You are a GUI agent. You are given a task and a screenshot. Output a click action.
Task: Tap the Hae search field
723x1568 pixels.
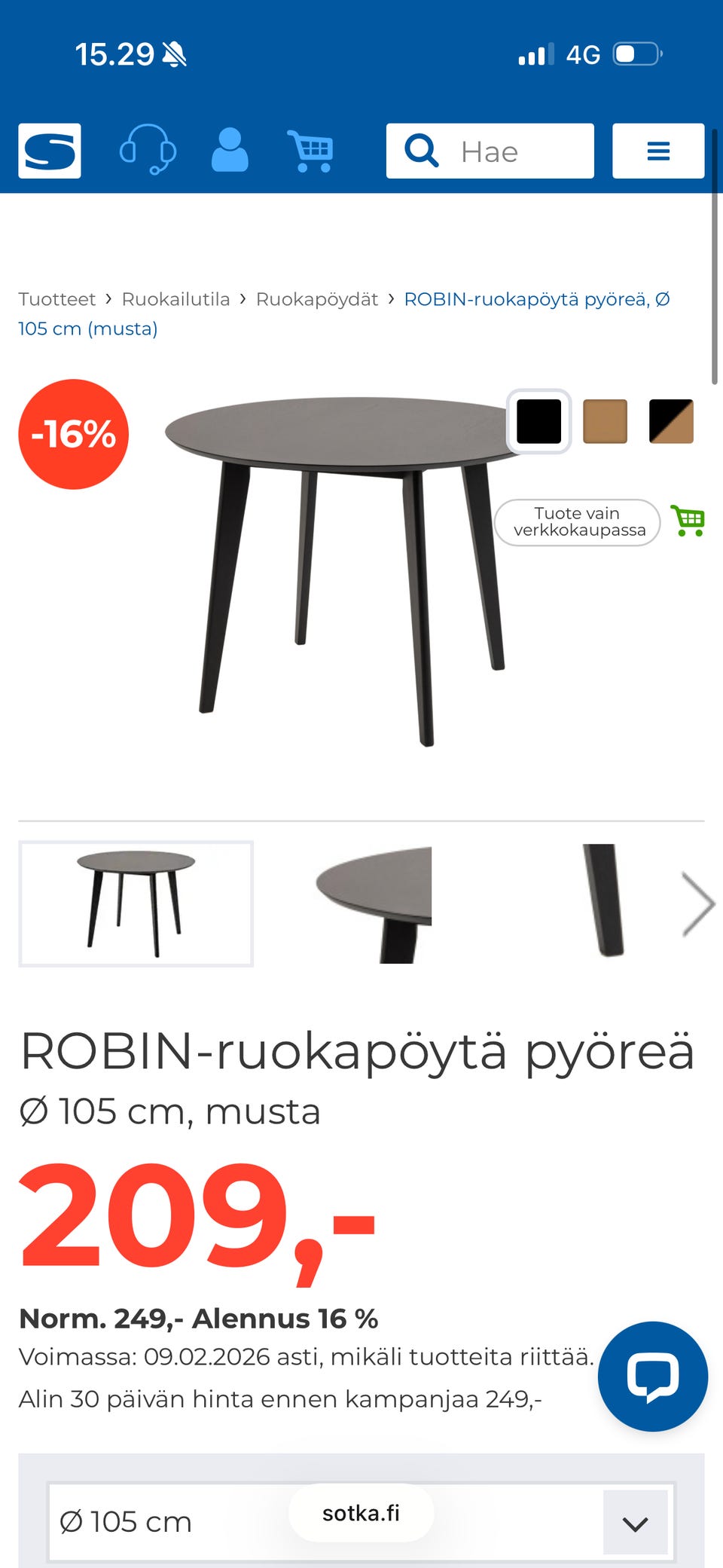pyautogui.click(x=490, y=151)
